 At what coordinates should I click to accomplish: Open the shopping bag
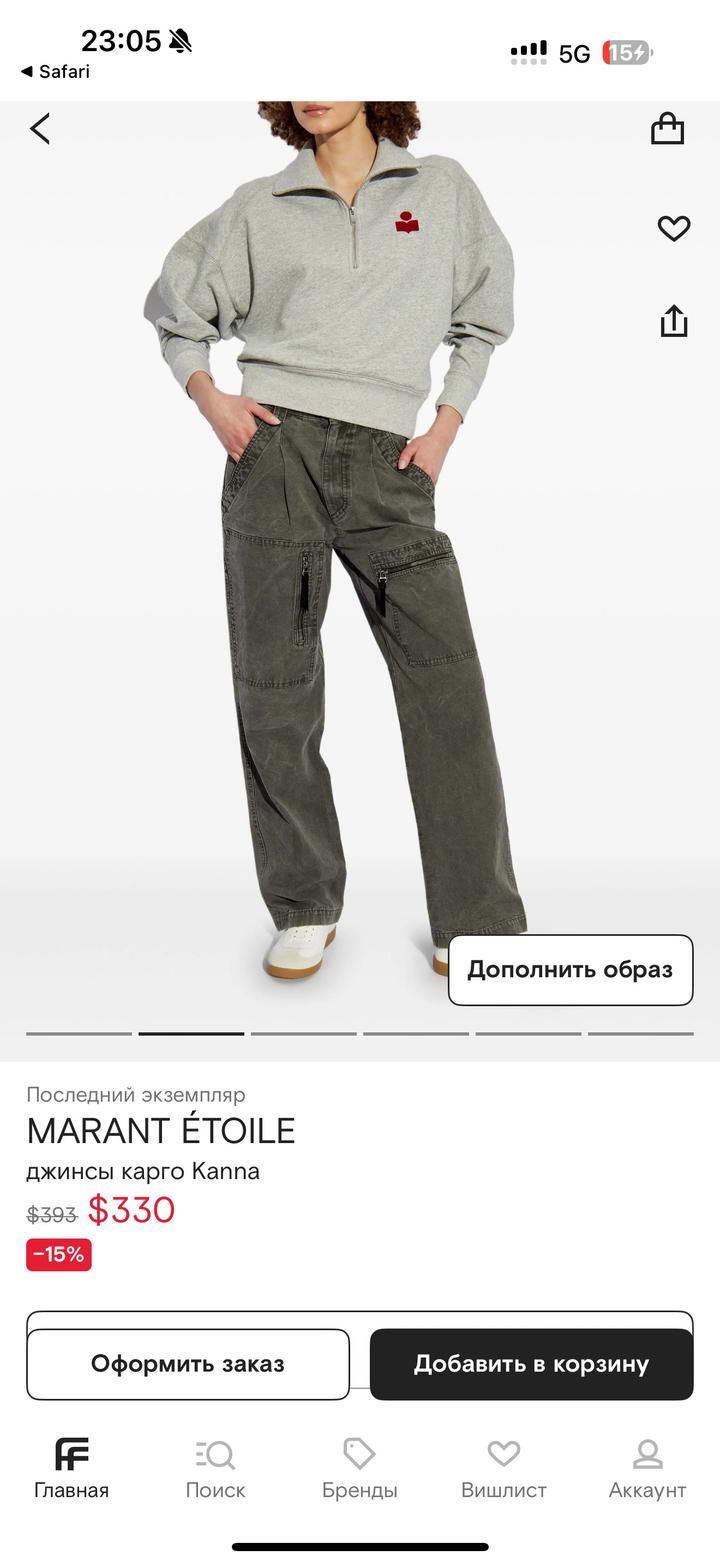click(x=667, y=129)
